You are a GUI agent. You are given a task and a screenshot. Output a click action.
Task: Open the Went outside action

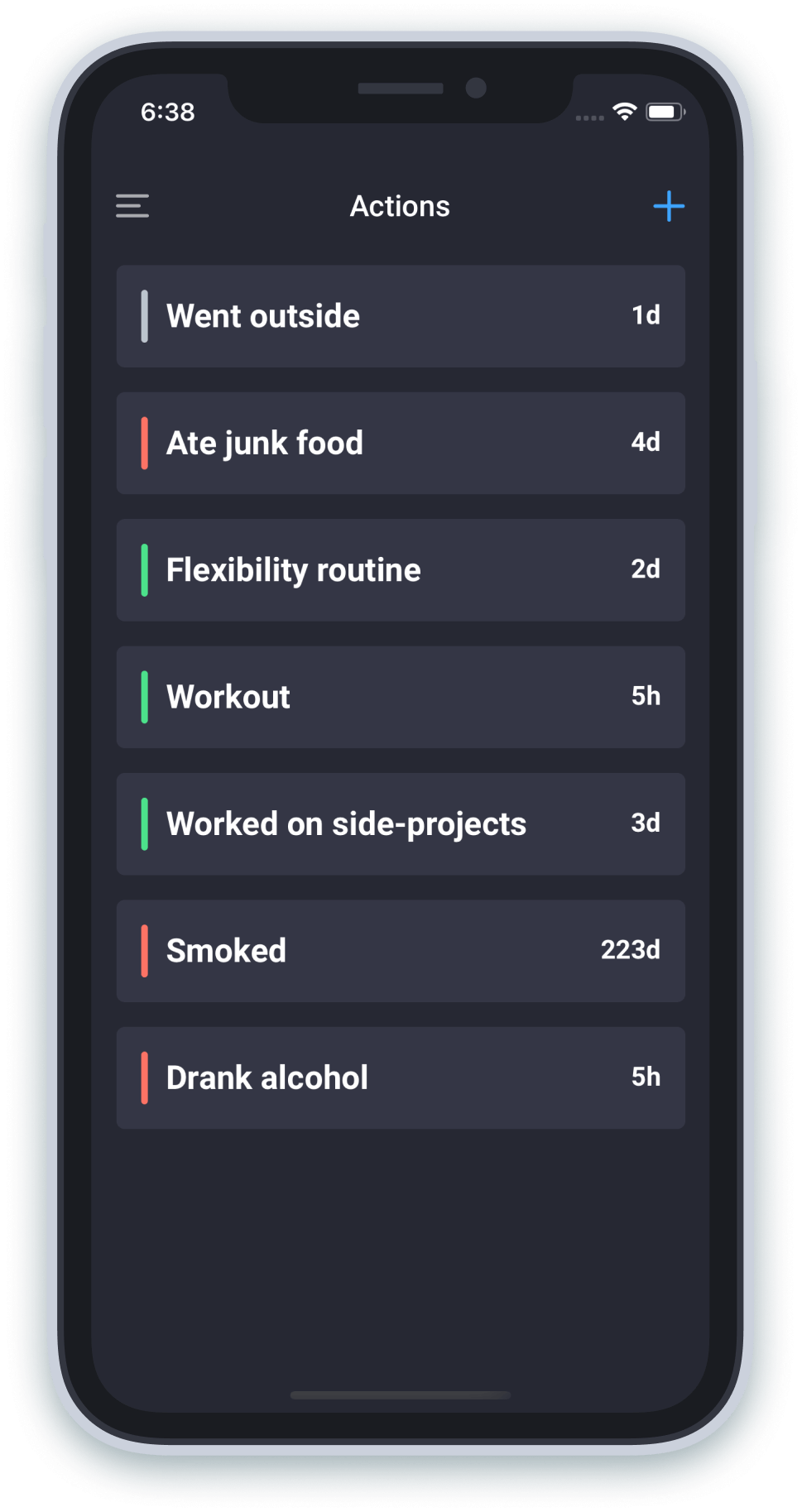[401, 316]
